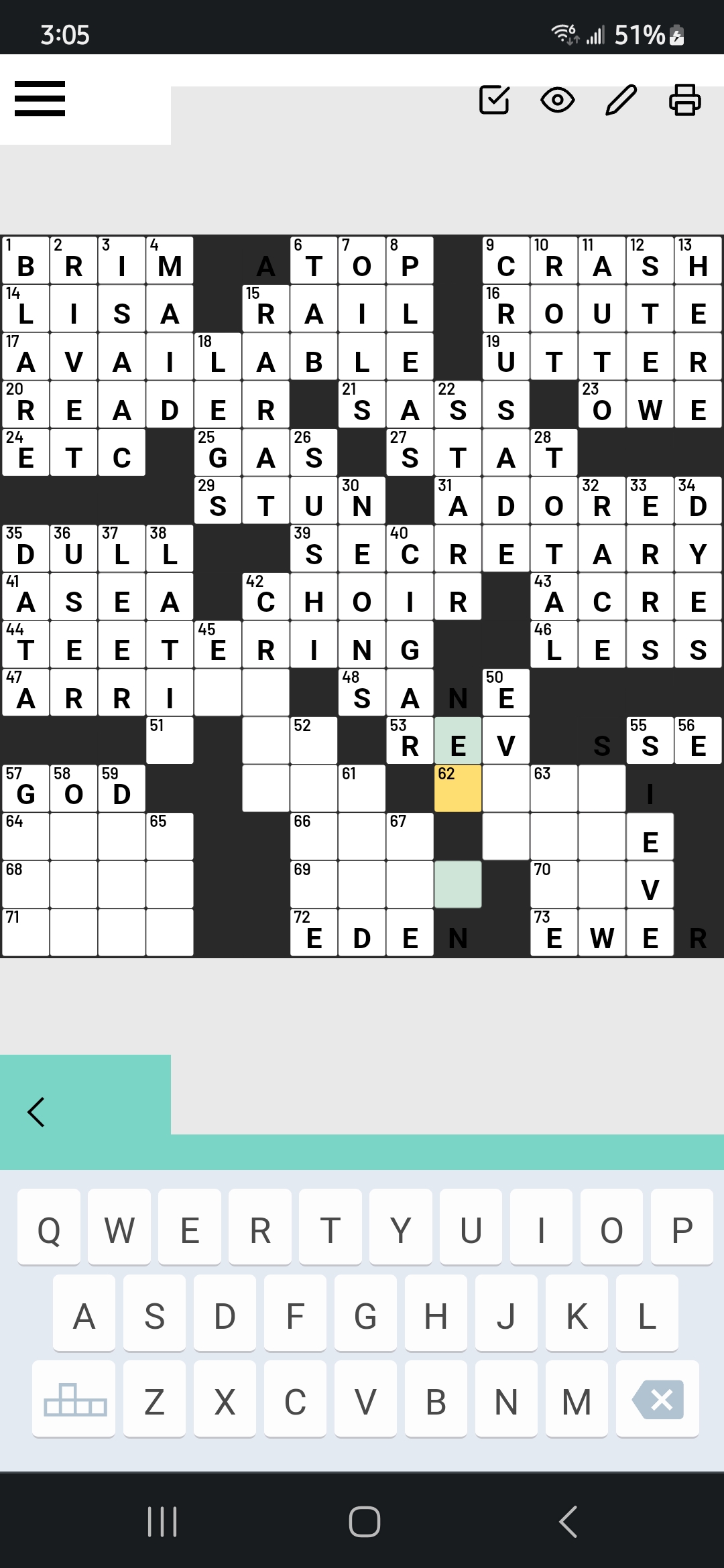Go back using system navigation

click(x=568, y=1521)
